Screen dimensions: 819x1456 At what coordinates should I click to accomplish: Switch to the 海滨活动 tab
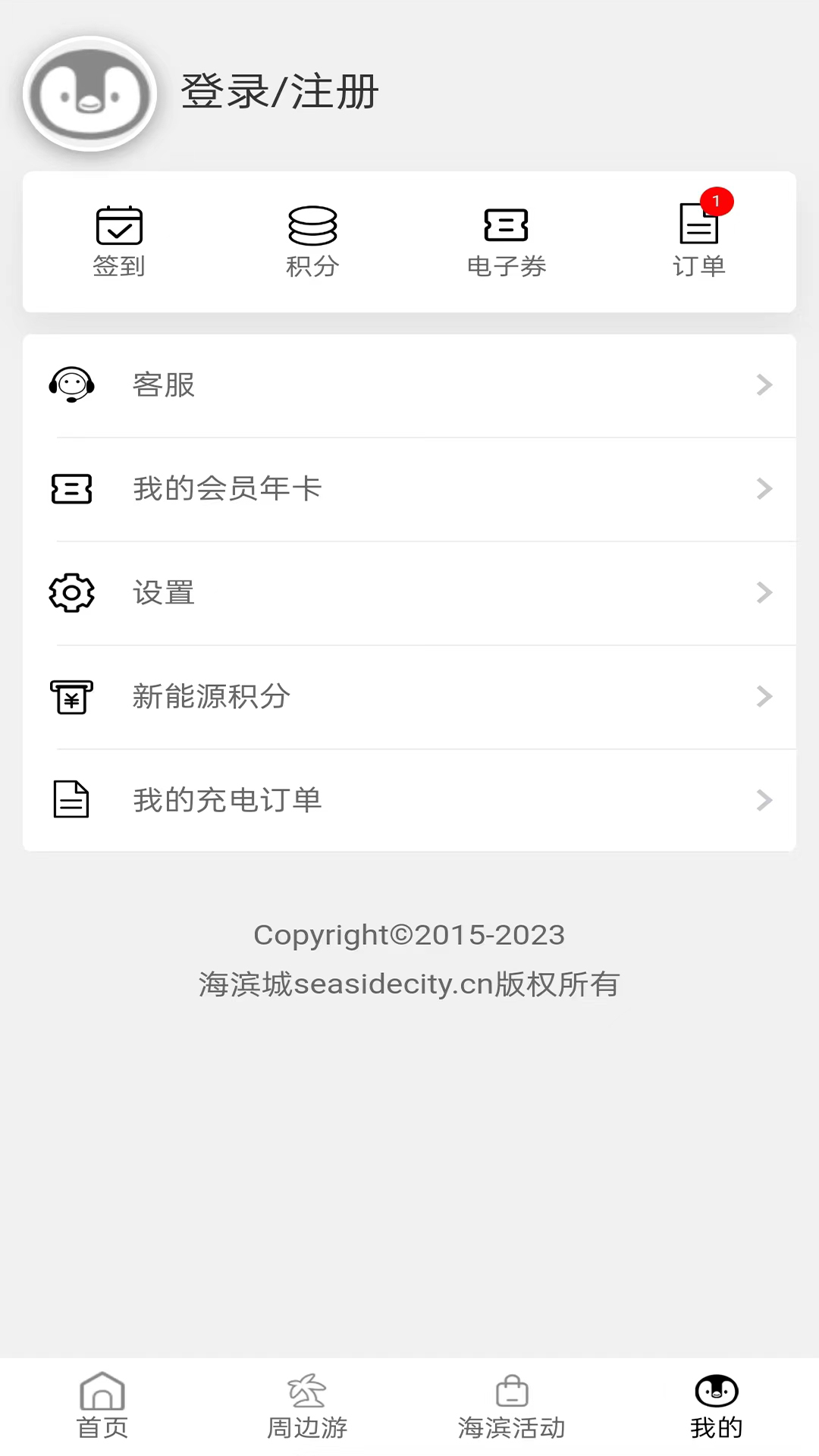(512, 1406)
